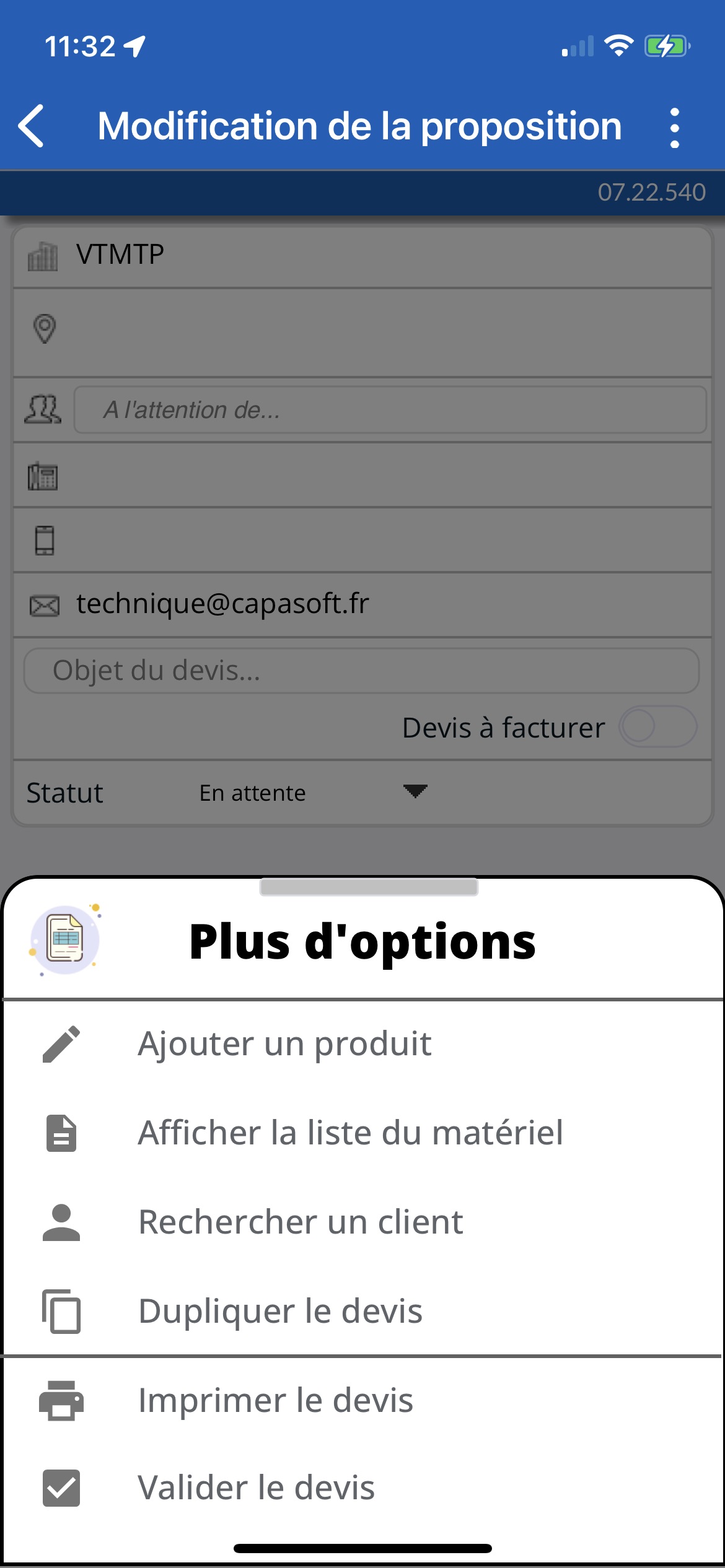
Task: Tap the A l'attention de field
Action: [x=390, y=410]
